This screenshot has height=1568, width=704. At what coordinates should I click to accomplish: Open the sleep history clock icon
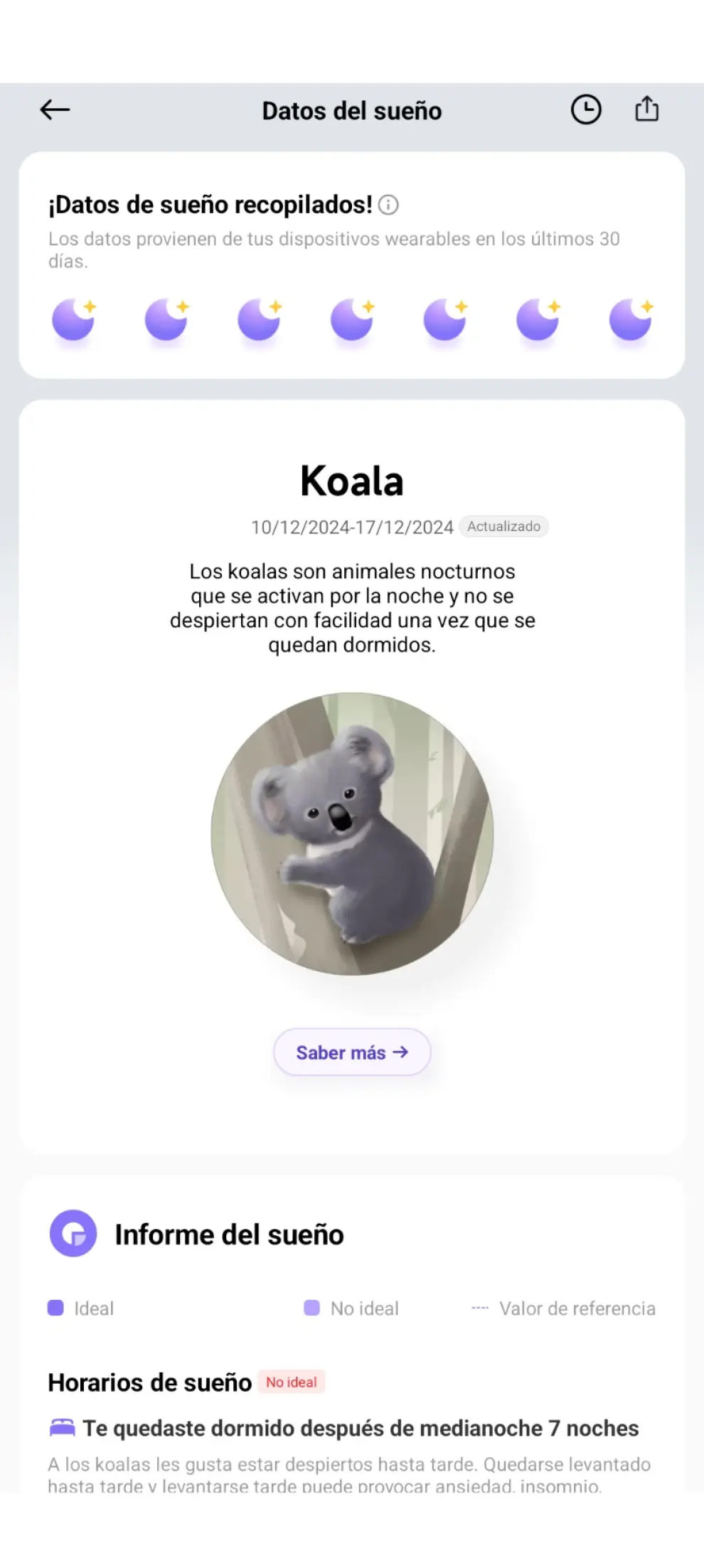click(586, 110)
